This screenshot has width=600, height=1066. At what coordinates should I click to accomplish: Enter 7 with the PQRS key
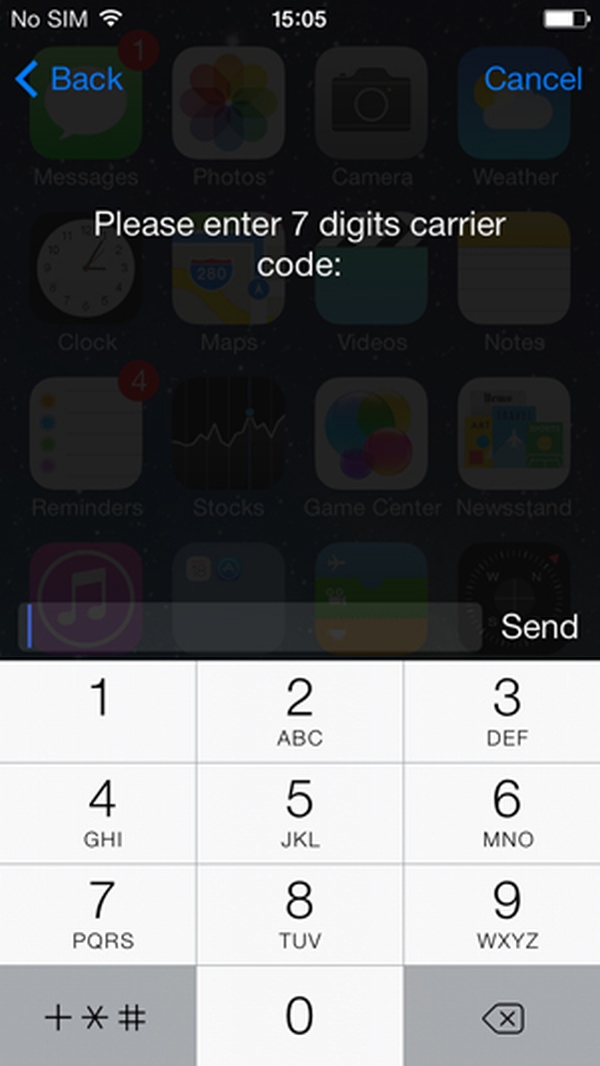98,914
